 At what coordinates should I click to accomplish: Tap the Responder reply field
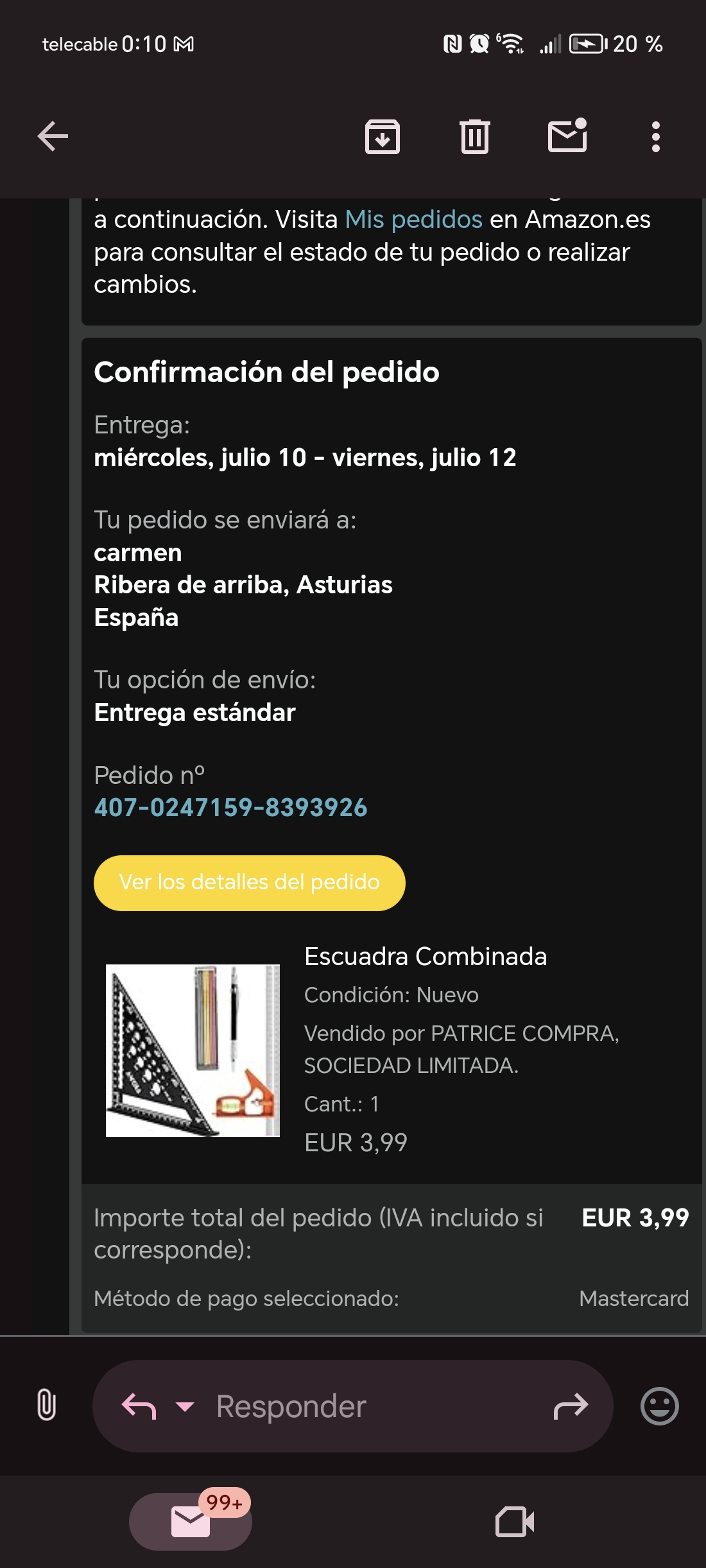coord(359,1406)
